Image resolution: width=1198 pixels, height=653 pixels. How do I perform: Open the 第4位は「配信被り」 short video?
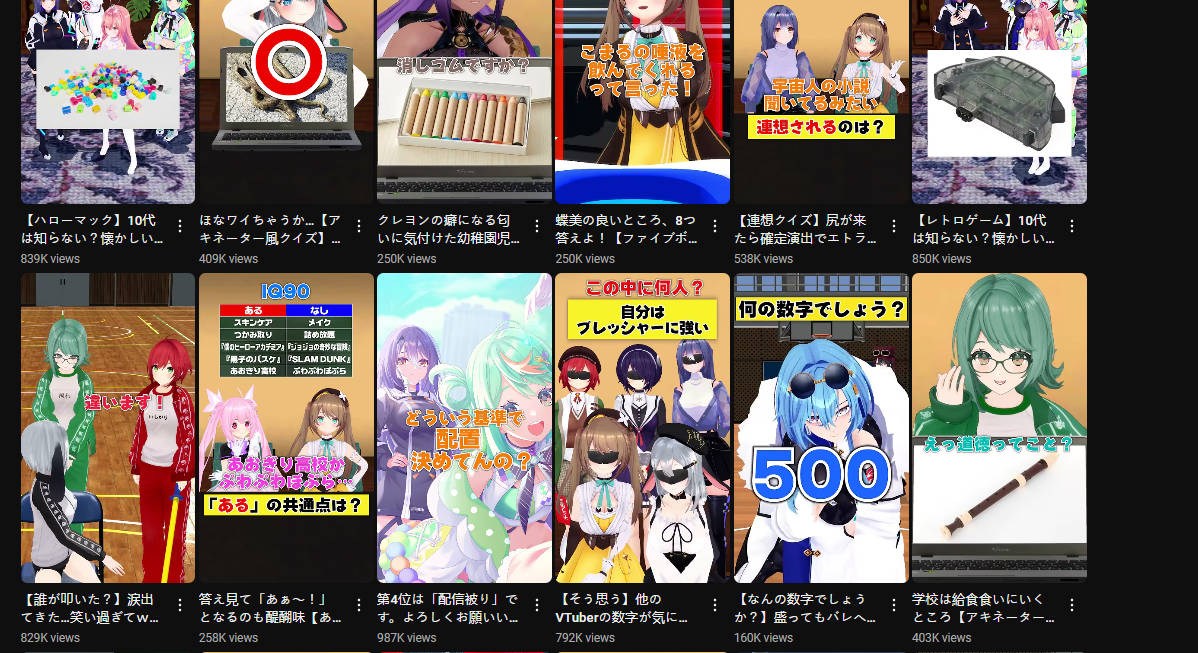tap(464, 428)
